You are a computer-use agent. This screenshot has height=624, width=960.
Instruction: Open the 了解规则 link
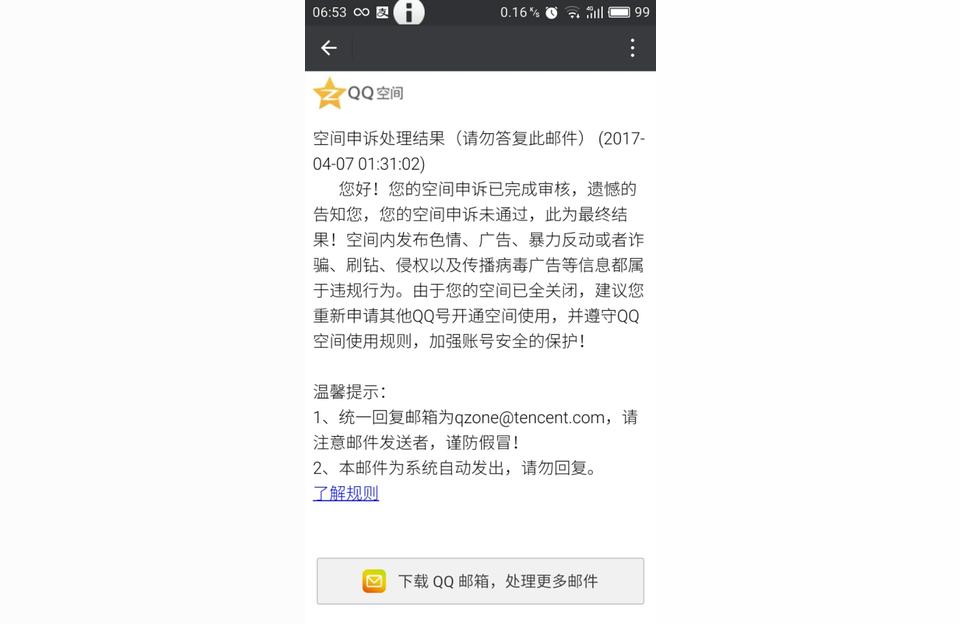coord(346,493)
